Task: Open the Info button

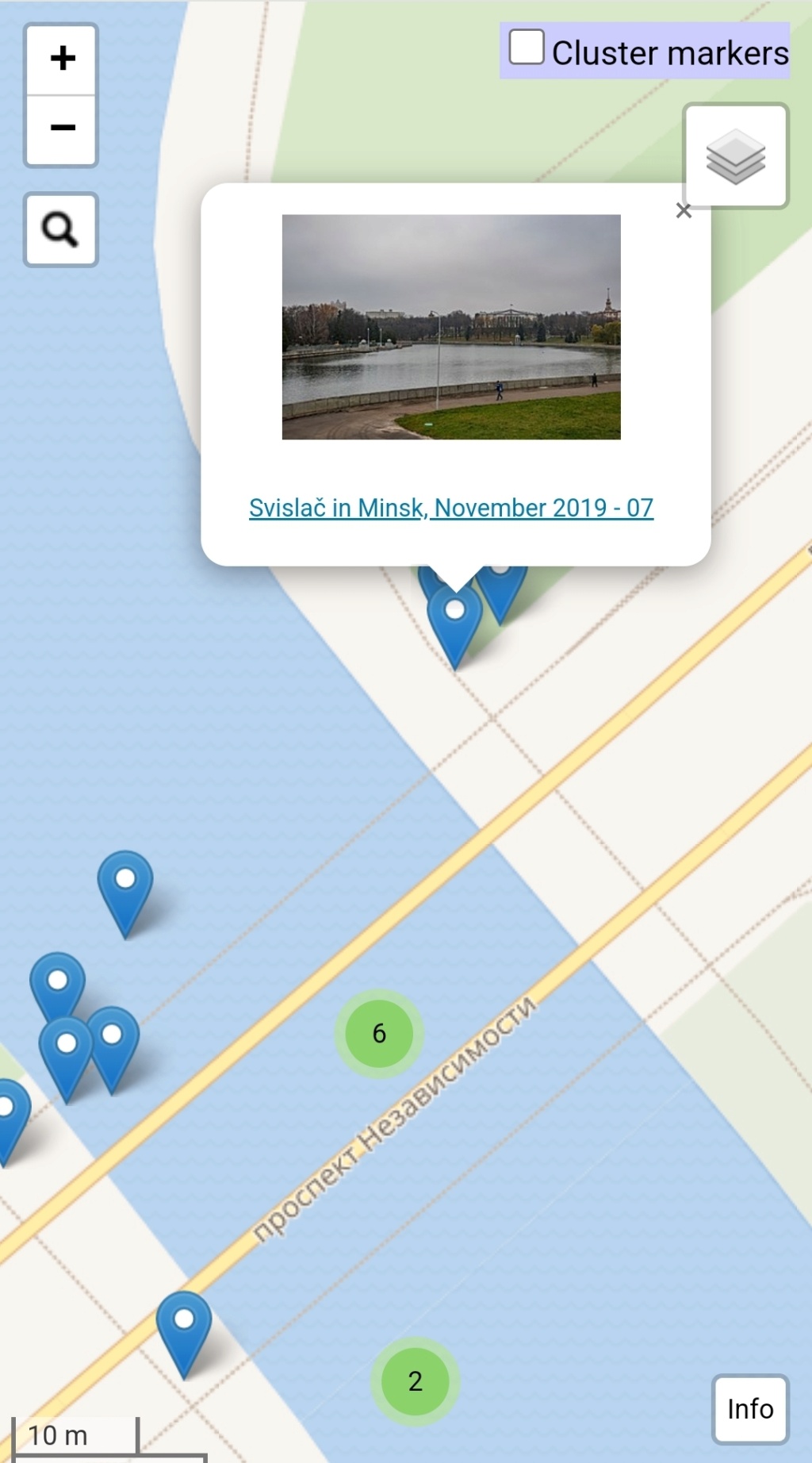Action: tap(749, 1409)
